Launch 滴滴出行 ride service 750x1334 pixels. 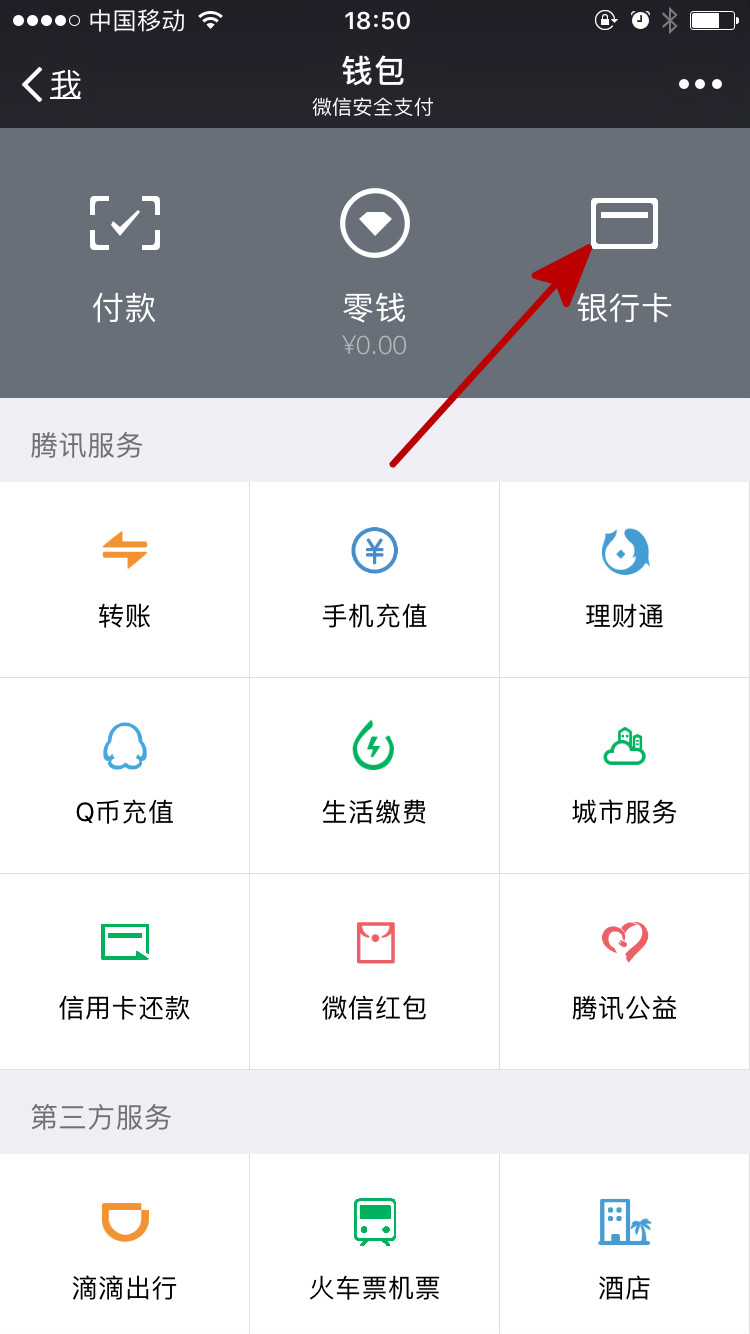(125, 1244)
